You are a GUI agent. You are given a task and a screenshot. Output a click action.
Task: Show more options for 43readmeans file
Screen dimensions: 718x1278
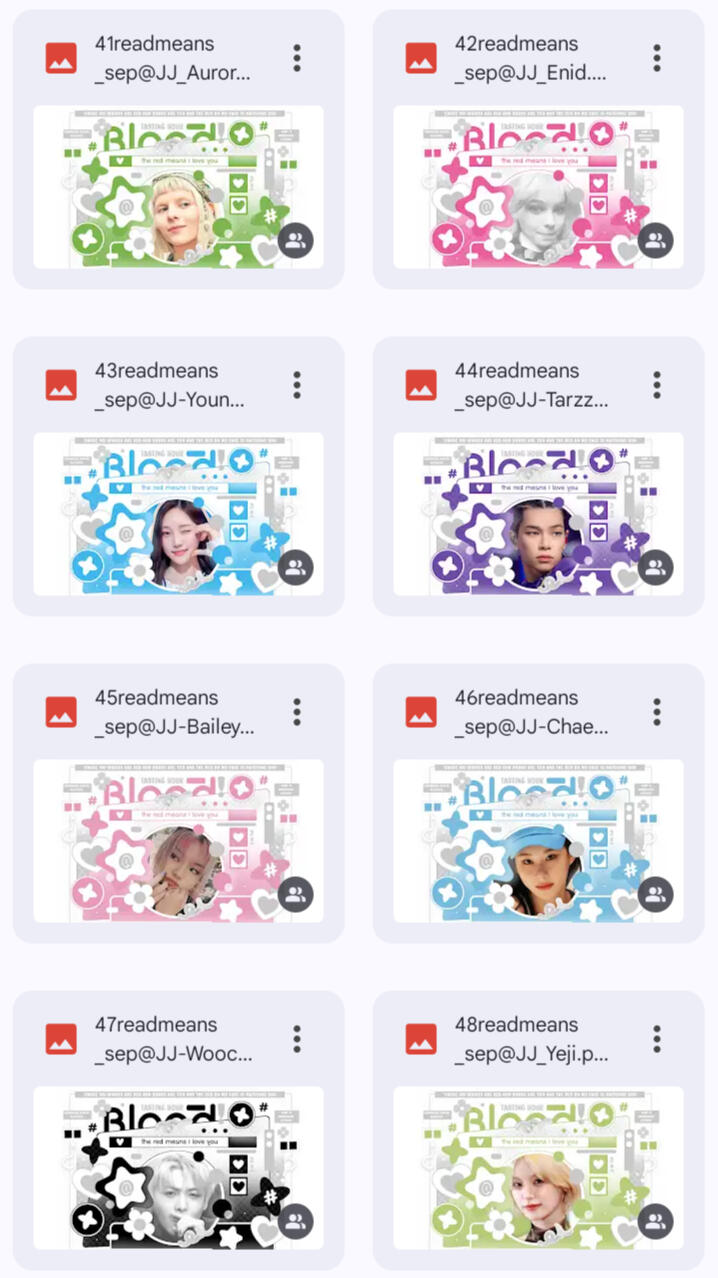(297, 385)
